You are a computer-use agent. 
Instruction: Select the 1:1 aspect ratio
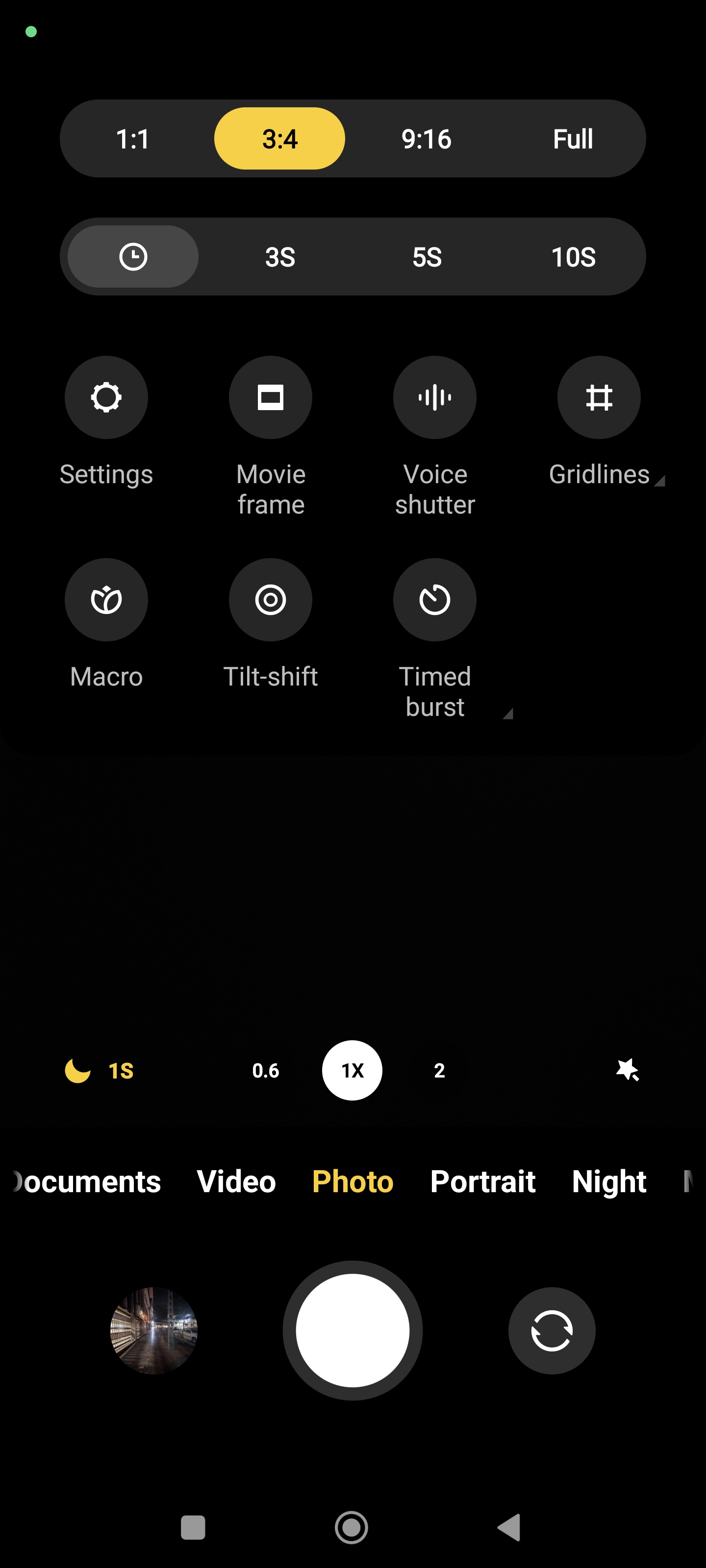coord(133,139)
